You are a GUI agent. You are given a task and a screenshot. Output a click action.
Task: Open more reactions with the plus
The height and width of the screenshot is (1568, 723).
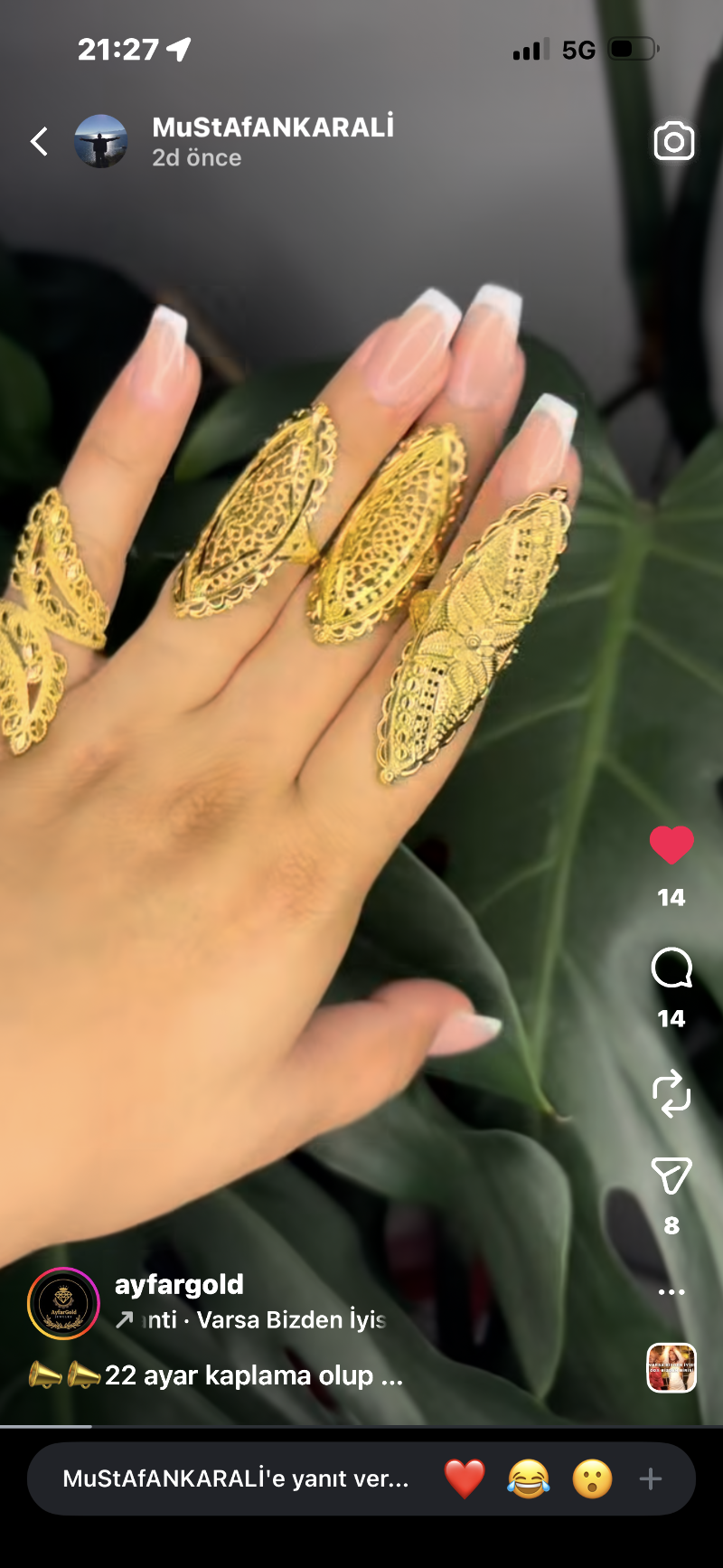tap(651, 1479)
